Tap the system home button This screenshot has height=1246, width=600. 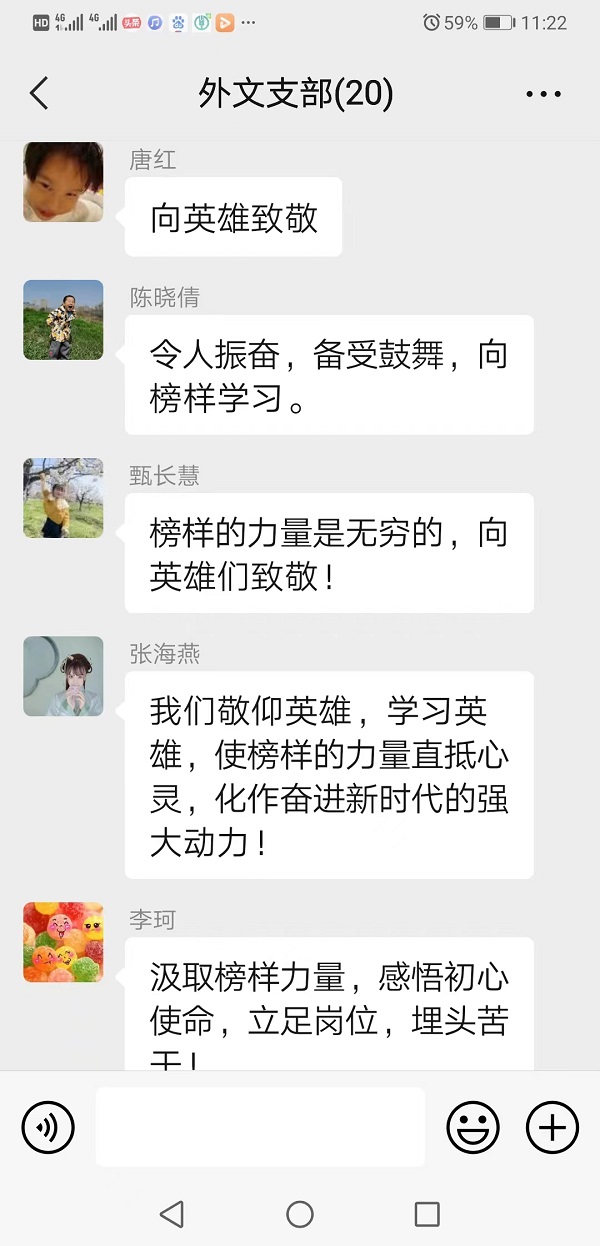tap(300, 1214)
